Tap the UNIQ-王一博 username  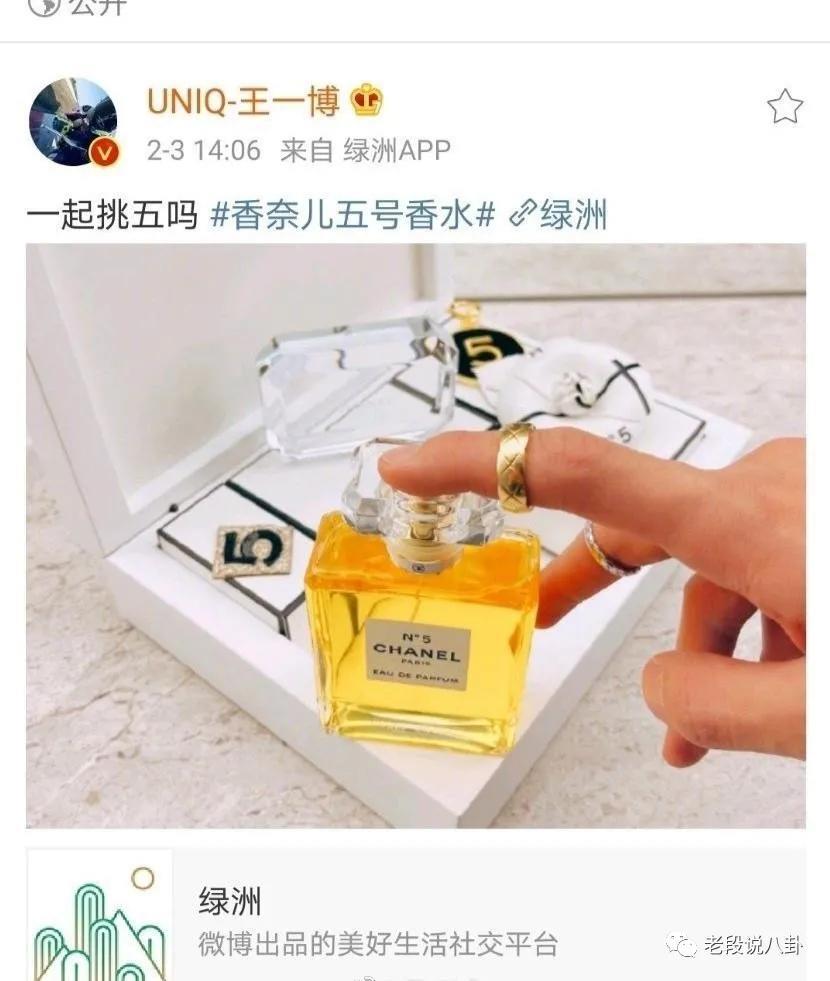pos(244,101)
